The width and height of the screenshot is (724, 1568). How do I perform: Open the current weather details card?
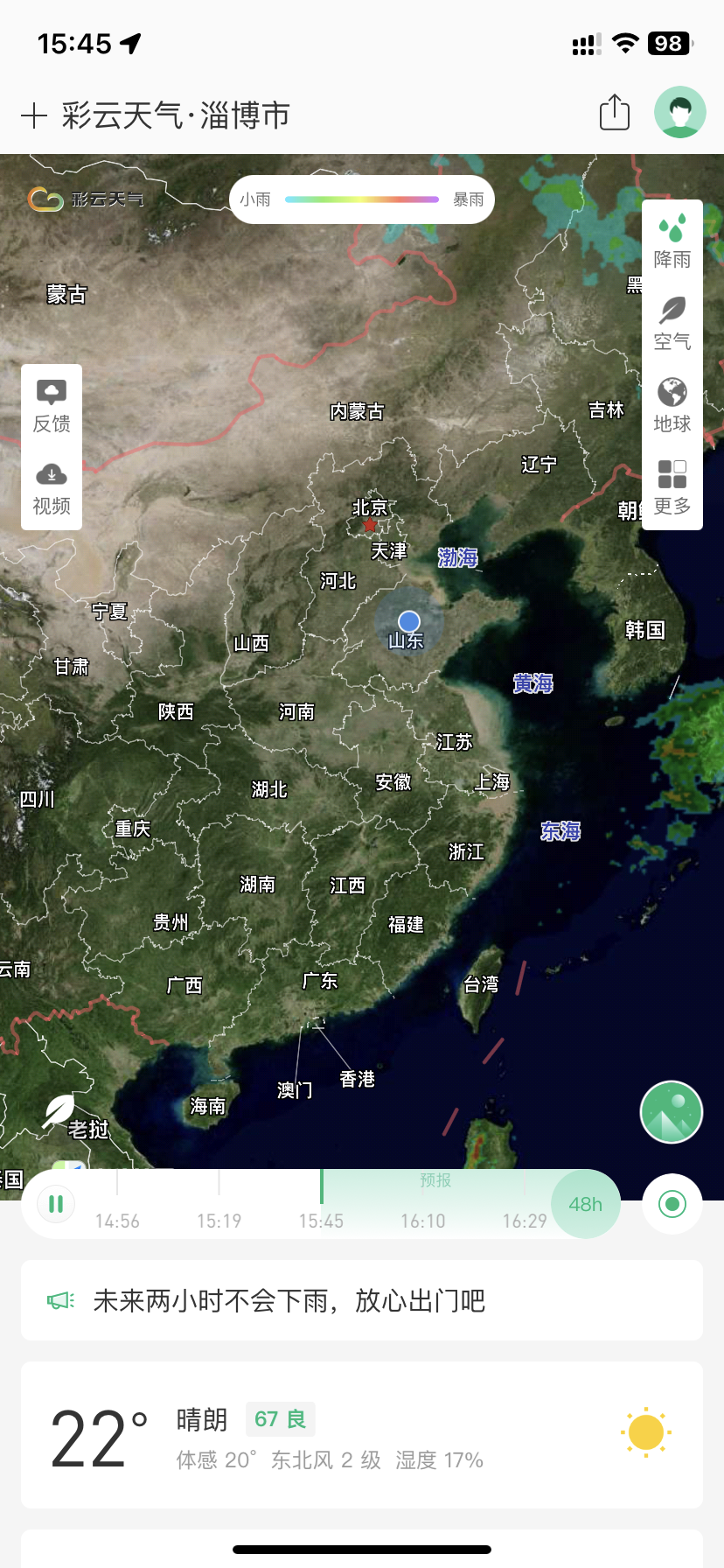click(362, 1435)
